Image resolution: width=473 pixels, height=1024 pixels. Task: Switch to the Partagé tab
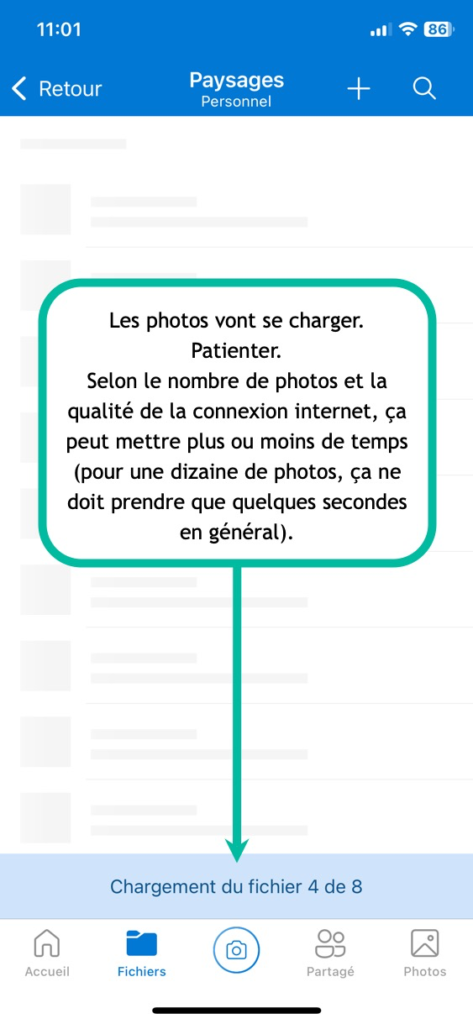[x=331, y=953]
